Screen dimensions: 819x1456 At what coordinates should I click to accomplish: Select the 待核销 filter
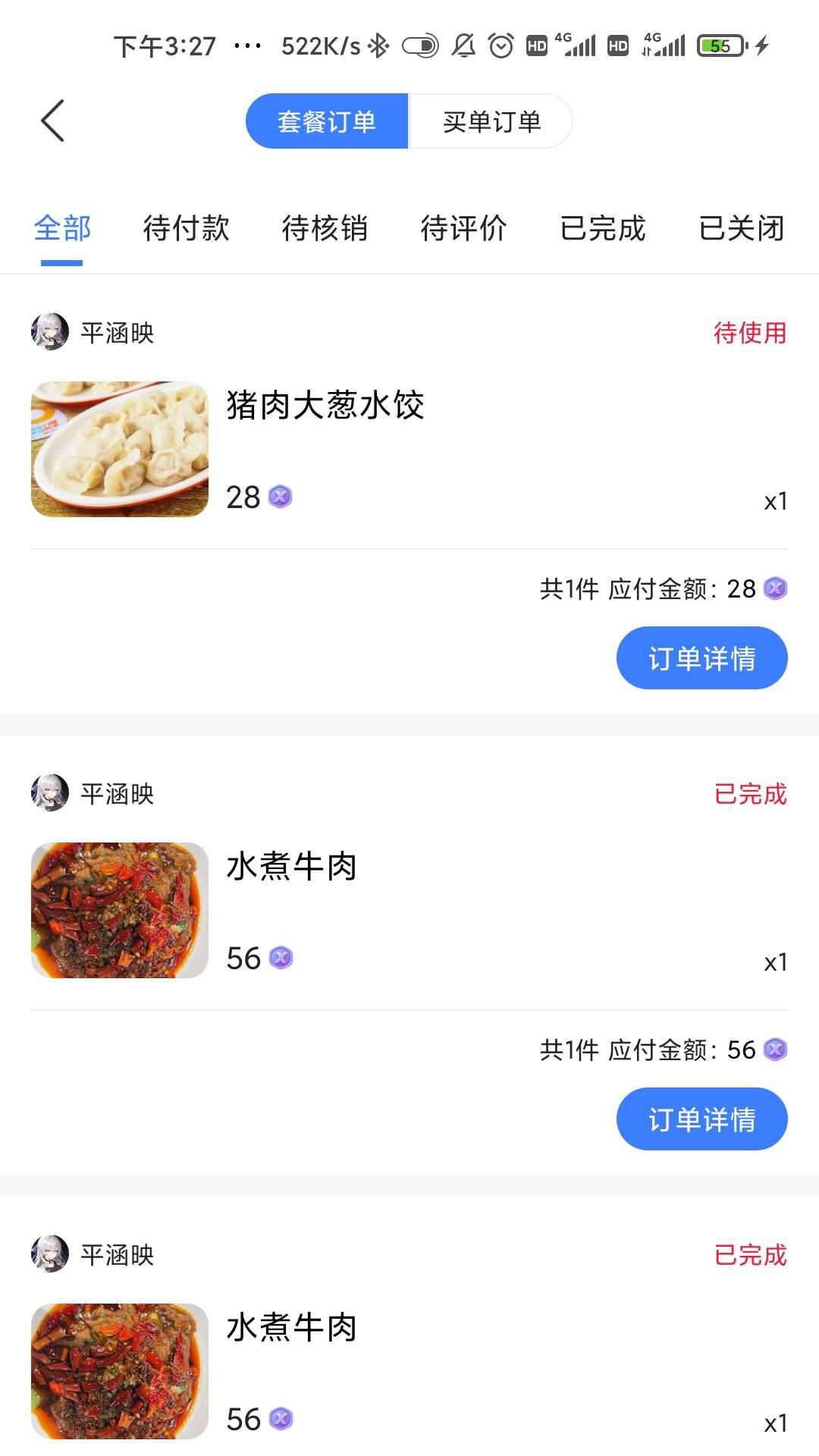pos(325,228)
